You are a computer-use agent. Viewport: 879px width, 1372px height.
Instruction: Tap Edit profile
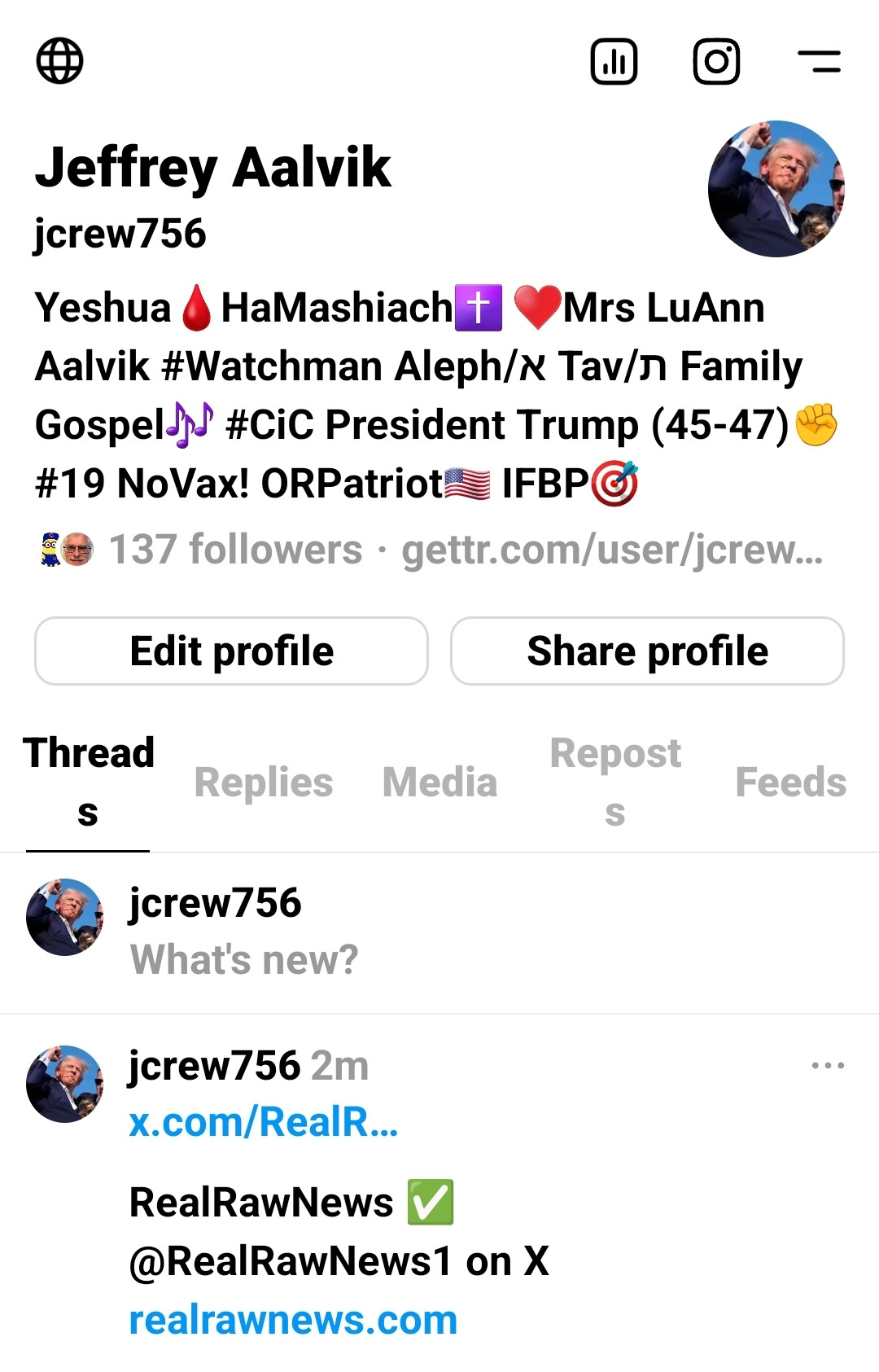click(x=231, y=651)
